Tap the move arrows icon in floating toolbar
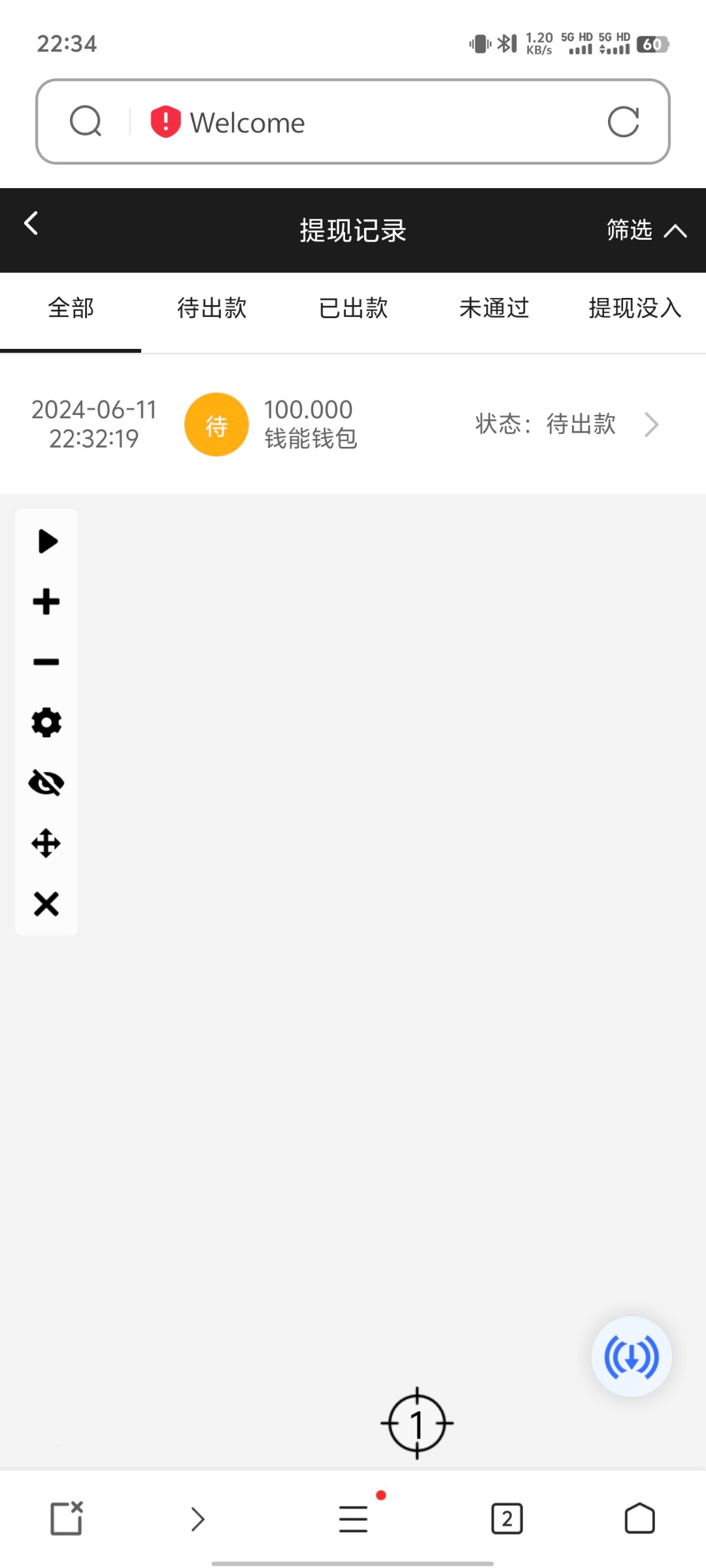Screen dimensions: 706x1568 [46, 843]
